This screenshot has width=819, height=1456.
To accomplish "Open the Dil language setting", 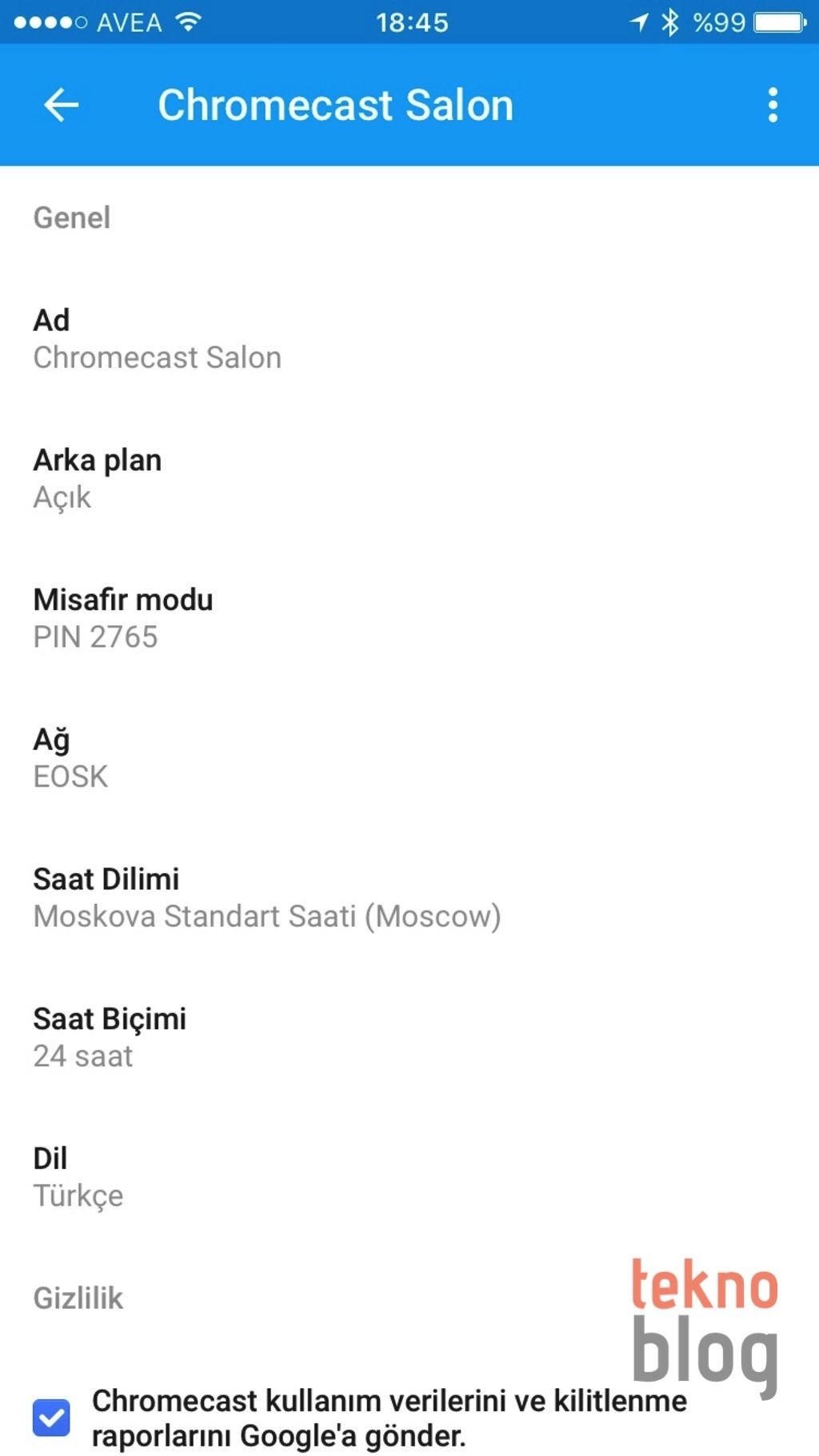I will pos(78,1177).
